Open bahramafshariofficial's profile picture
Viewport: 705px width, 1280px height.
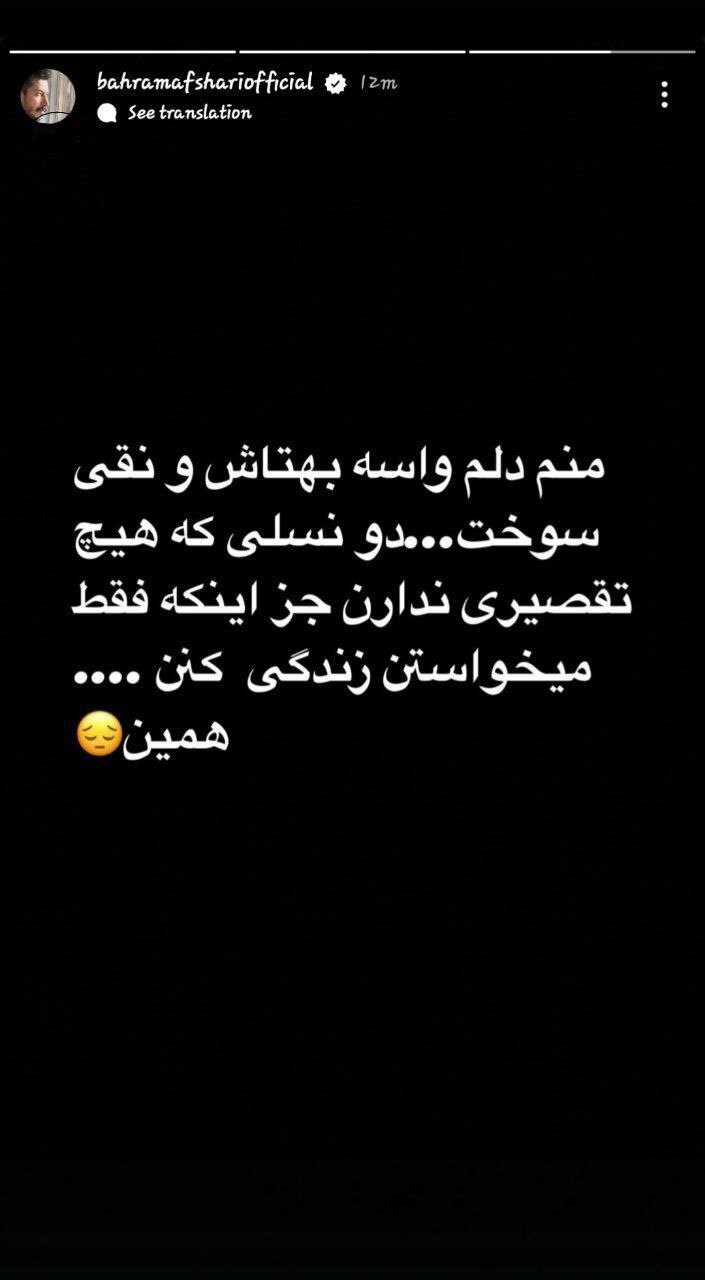48,96
